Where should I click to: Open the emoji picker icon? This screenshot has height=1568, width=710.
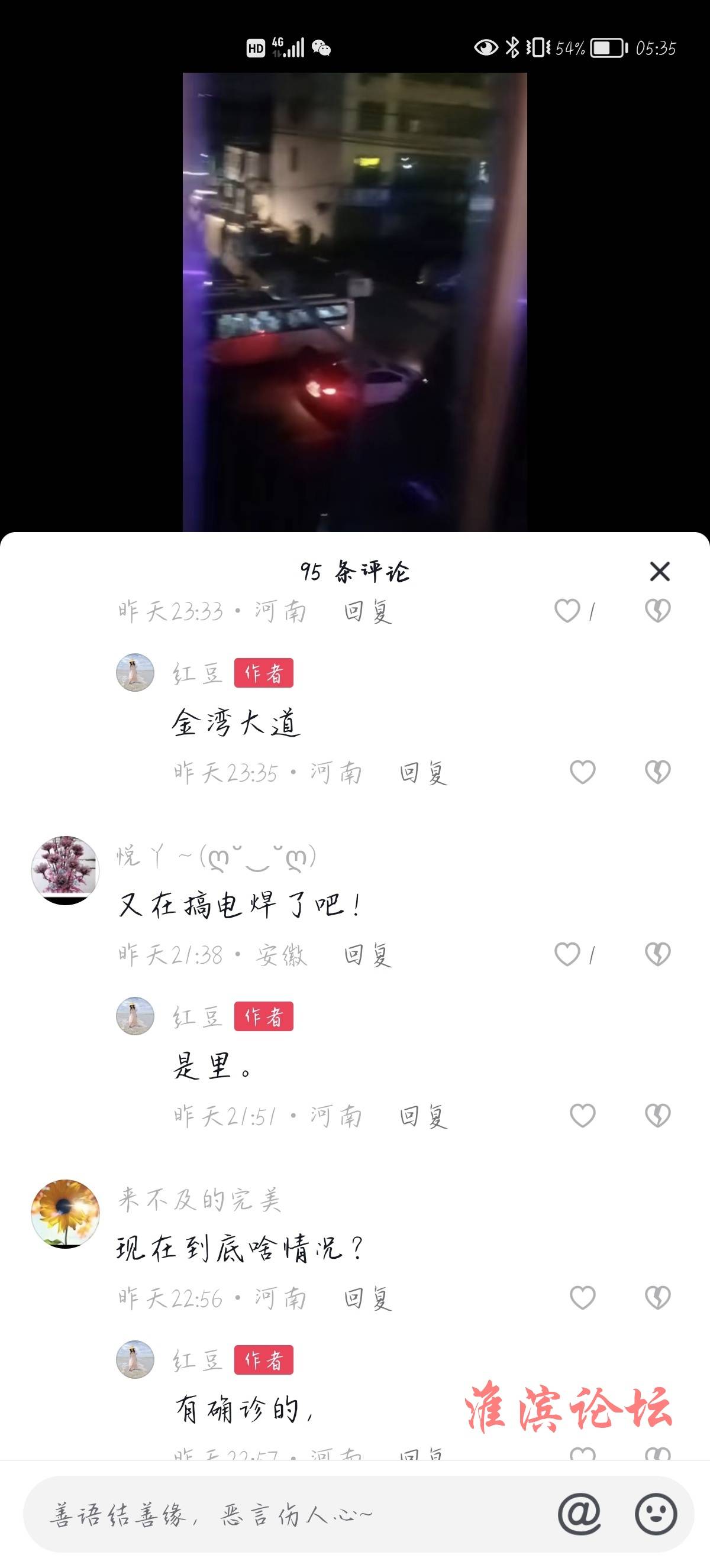coord(656,1513)
